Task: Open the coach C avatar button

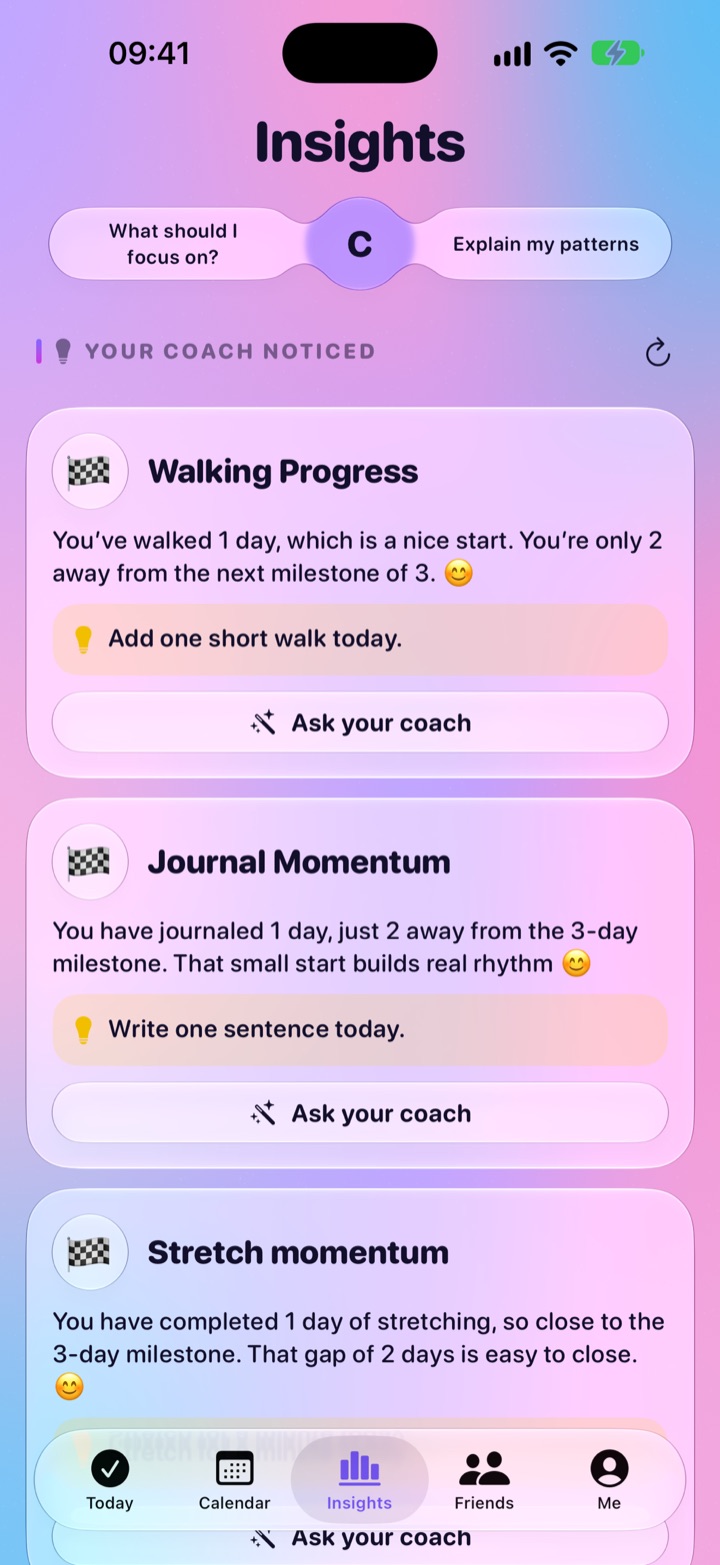Action: [x=360, y=244]
